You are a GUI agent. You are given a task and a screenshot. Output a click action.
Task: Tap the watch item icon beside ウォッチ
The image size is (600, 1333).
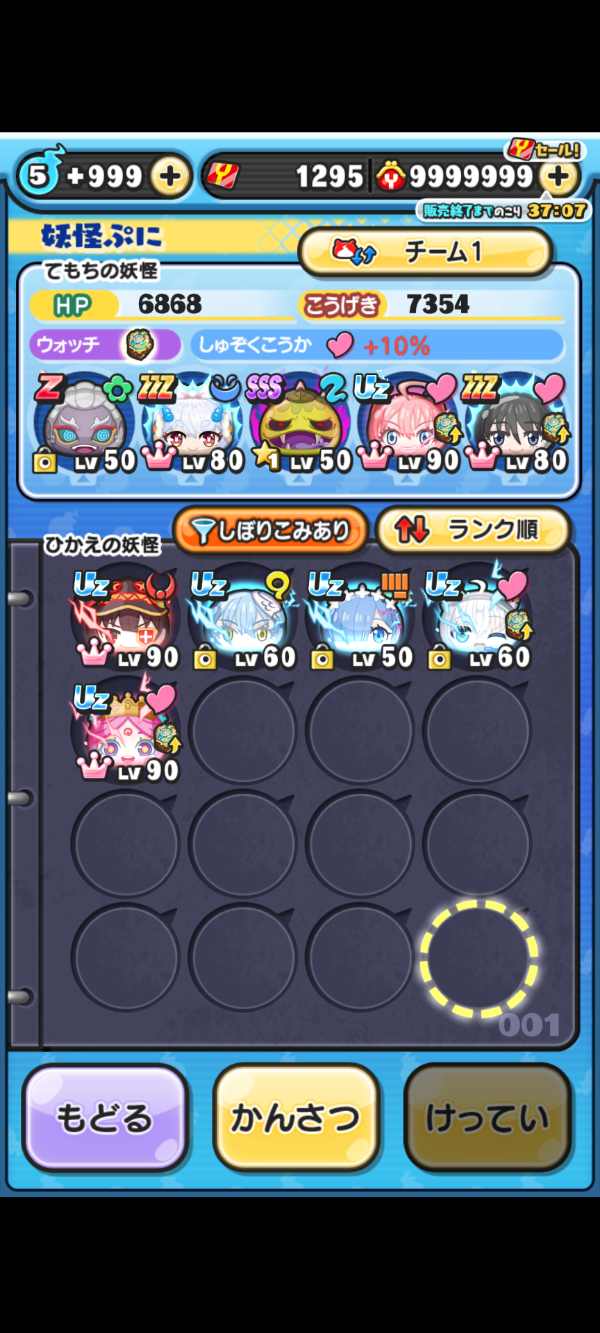[x=138, y=345]
